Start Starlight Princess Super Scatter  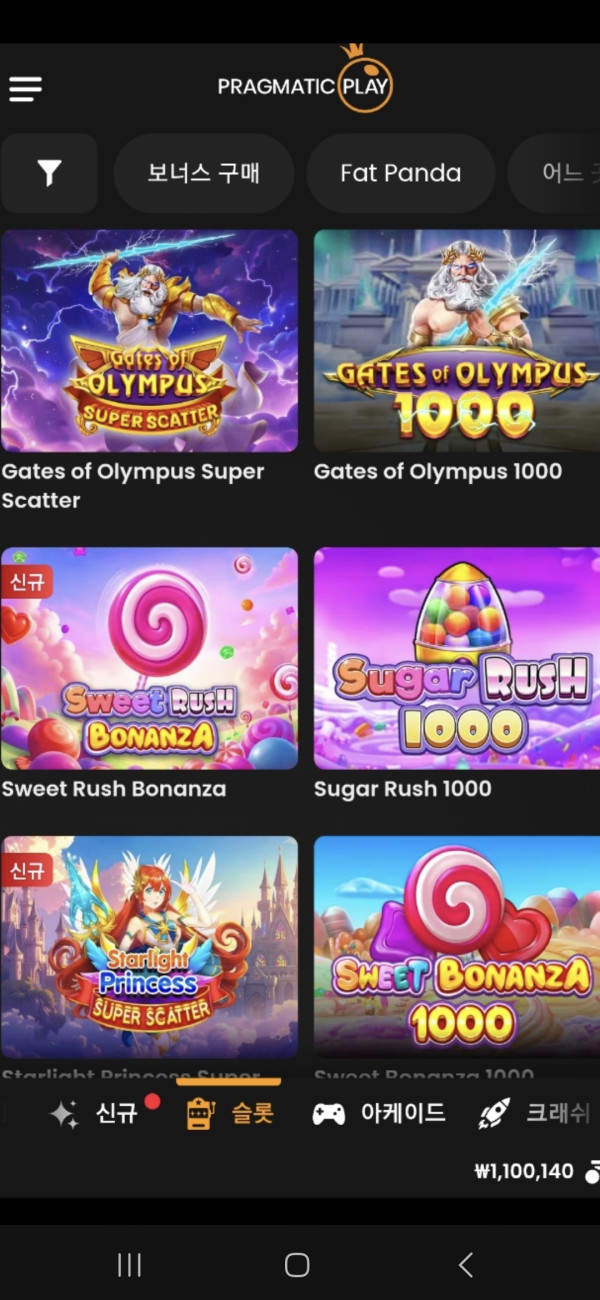click(150, 946)
